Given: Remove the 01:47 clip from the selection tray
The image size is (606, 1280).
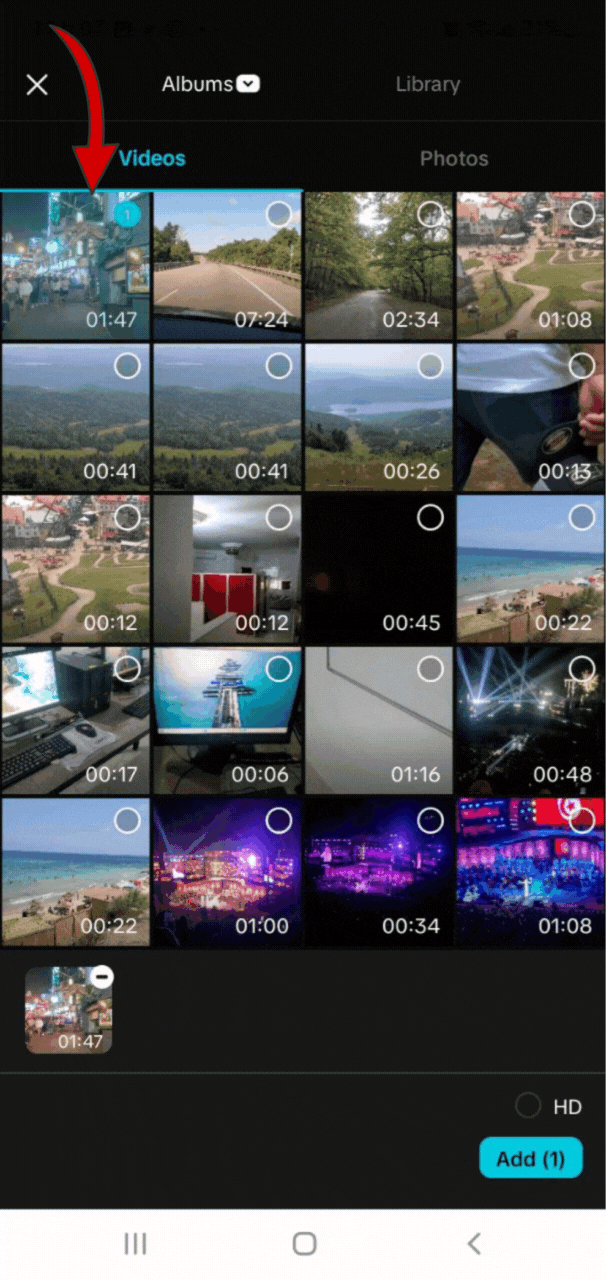Looking at the screenshot, I should (x=102, y=977).
